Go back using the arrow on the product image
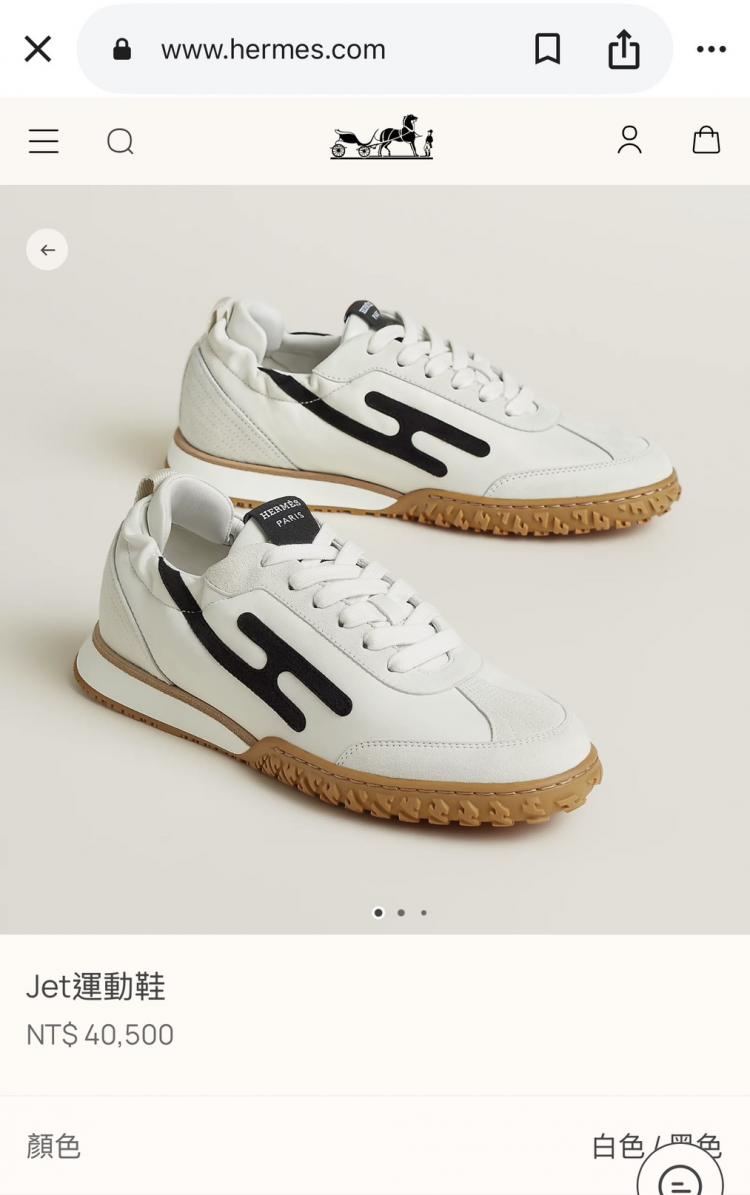 (47, 250)
